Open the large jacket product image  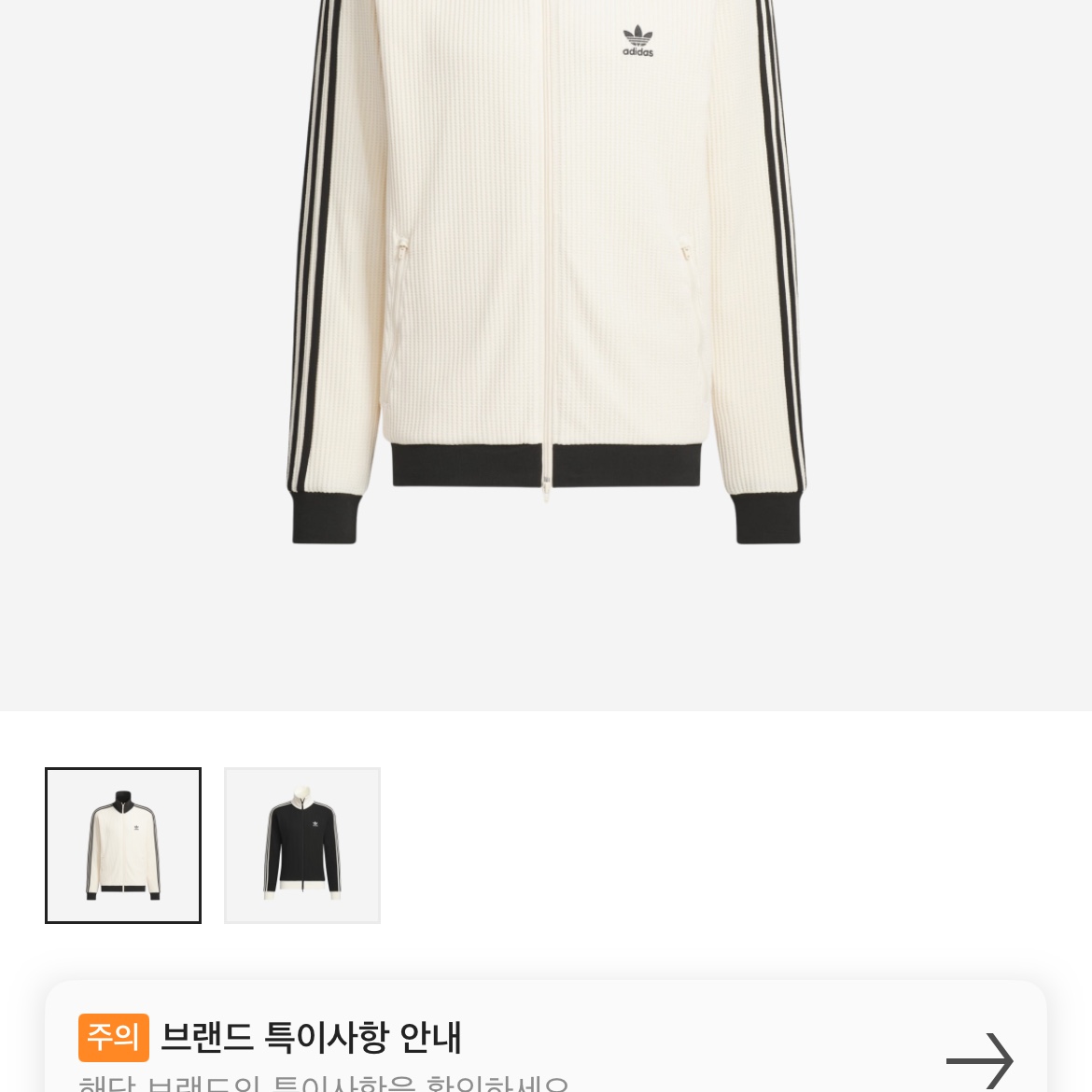[x=546, y=280]
